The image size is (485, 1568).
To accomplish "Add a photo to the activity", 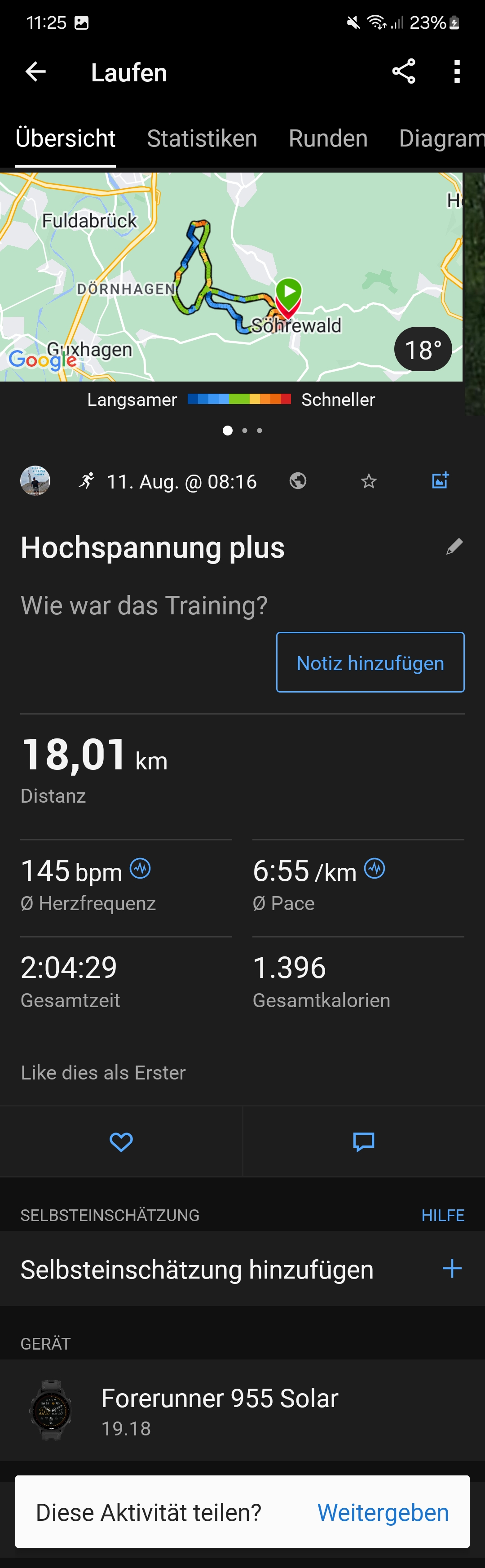I will click(x=440, y=480).
